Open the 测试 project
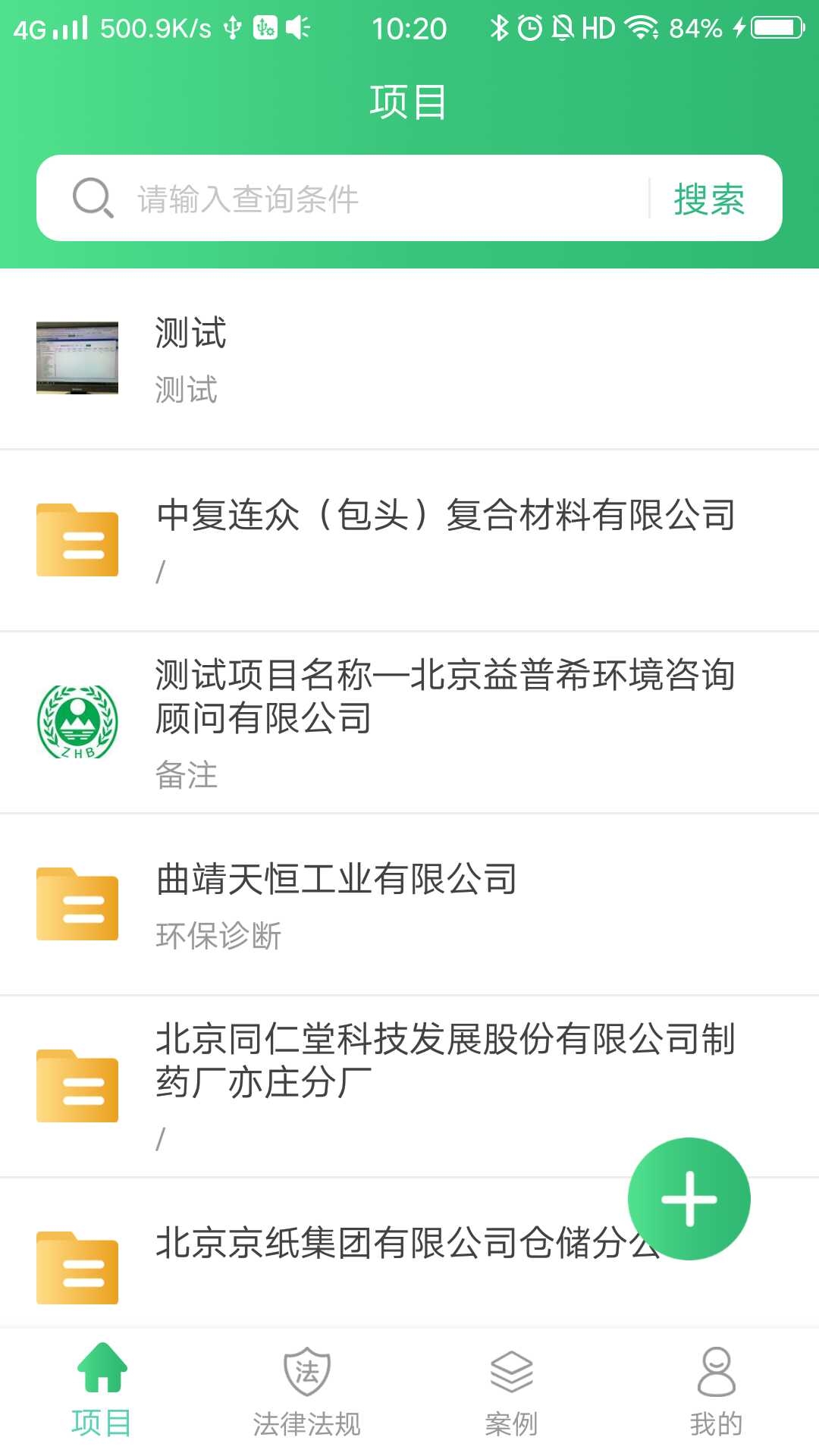 pyautogui.click(x=409, y=359)
